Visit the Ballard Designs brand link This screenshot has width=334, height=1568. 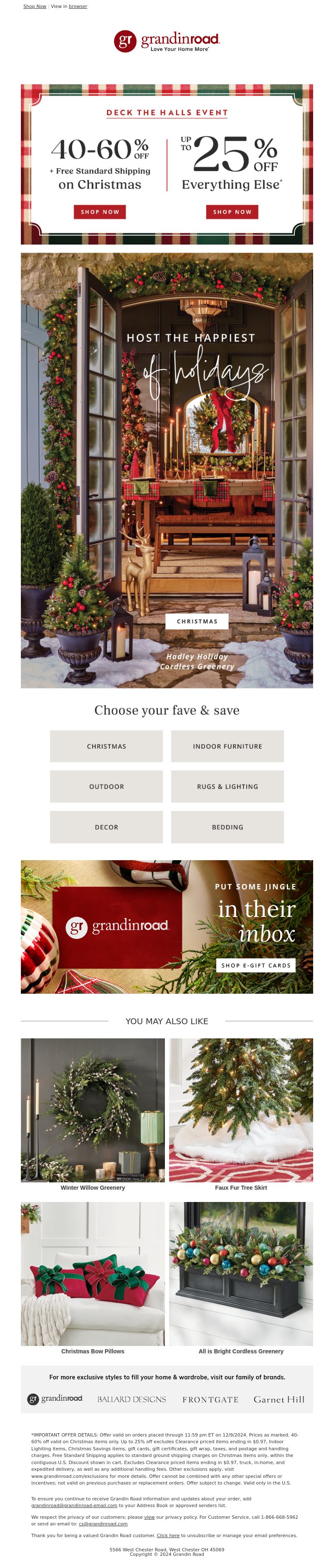point(132,1399)
